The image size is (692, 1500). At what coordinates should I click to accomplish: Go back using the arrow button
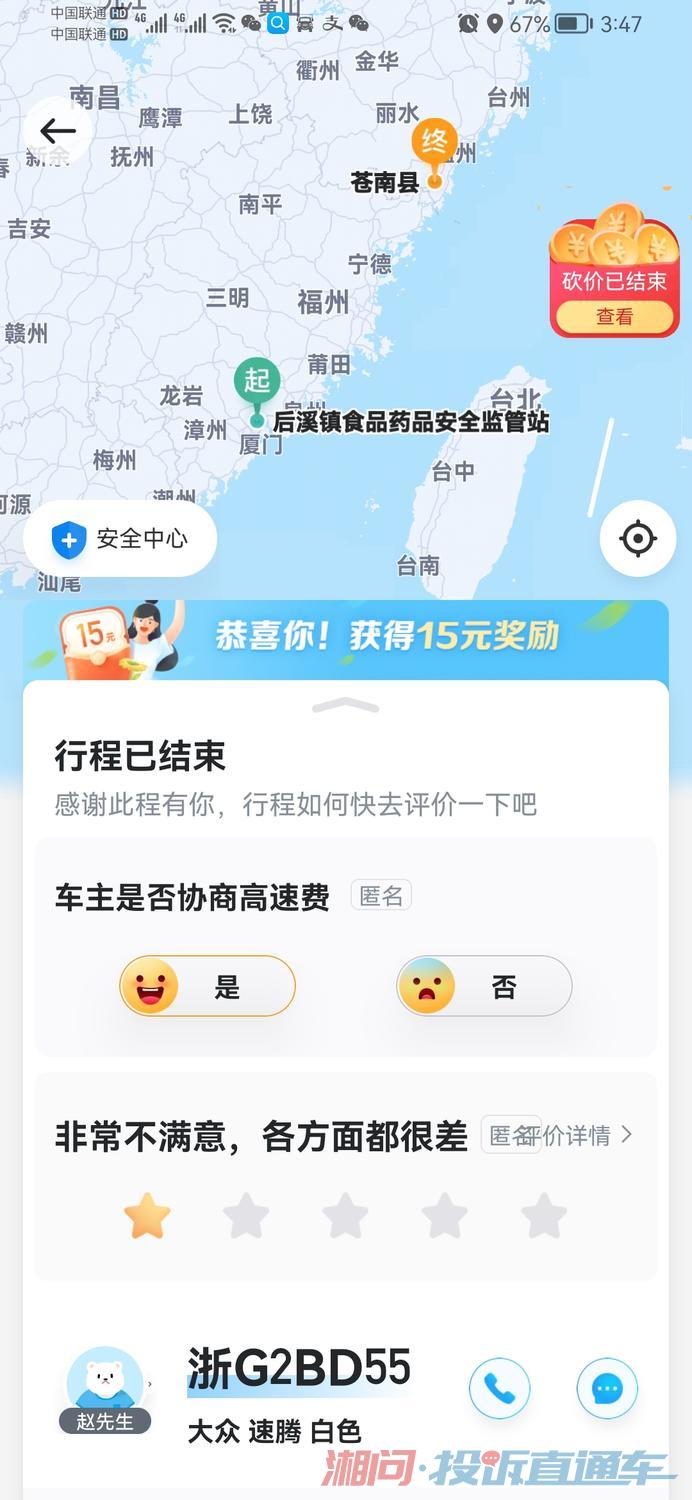click(58, 131)
